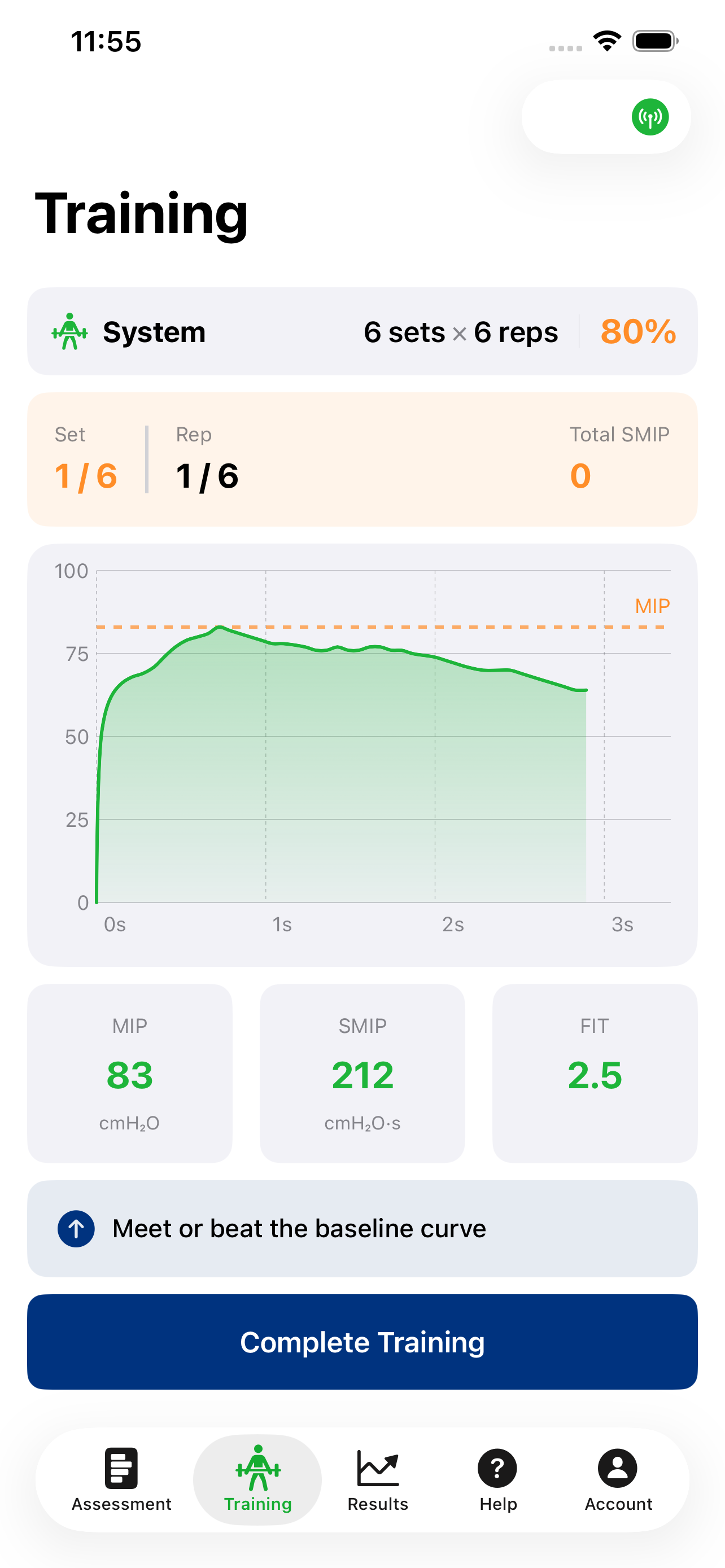This screenshot has width=725, height=1568.
Task: Tap the FIT 2.5 metric card
Action: point(595,1074)
